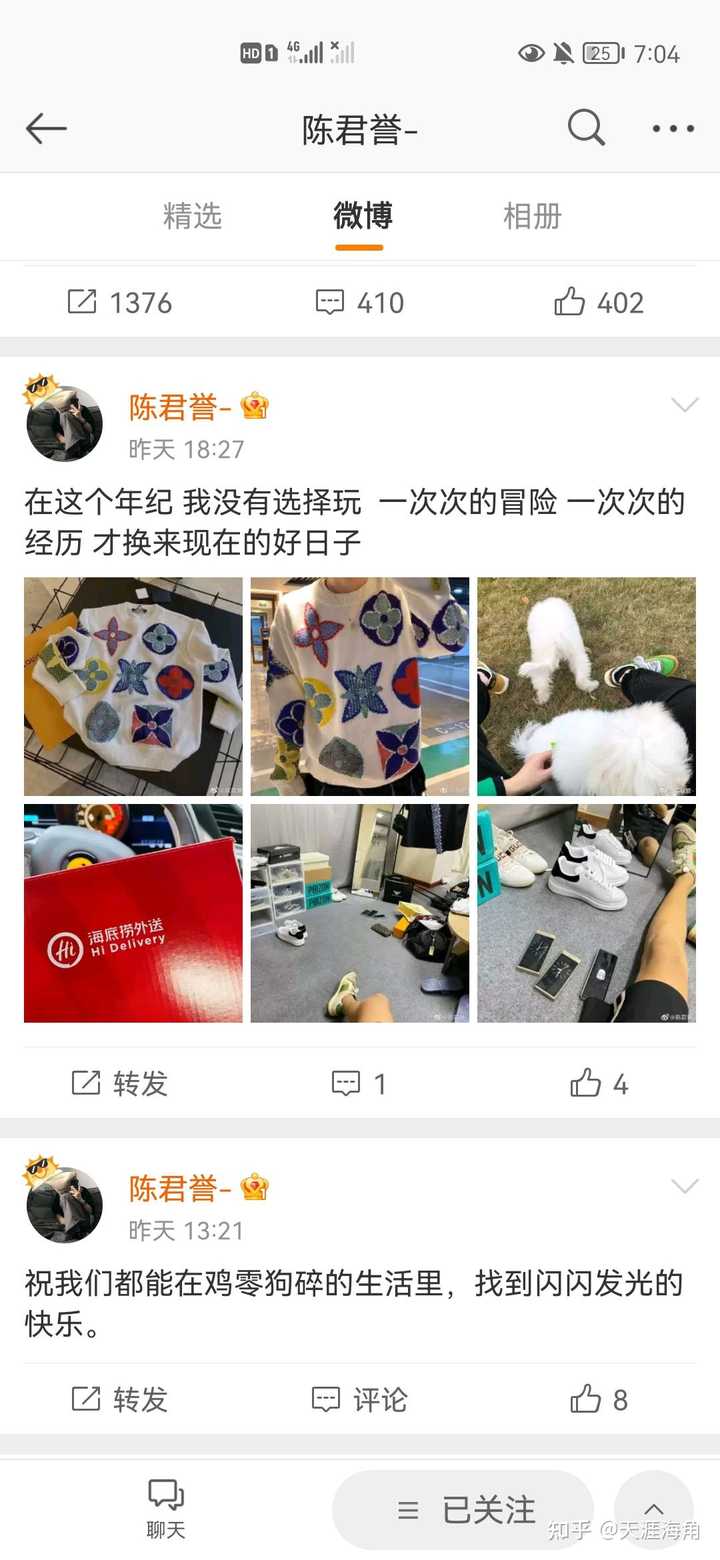View the white dogs photo
720x1560 pixels.
click(x=586, y=686)
